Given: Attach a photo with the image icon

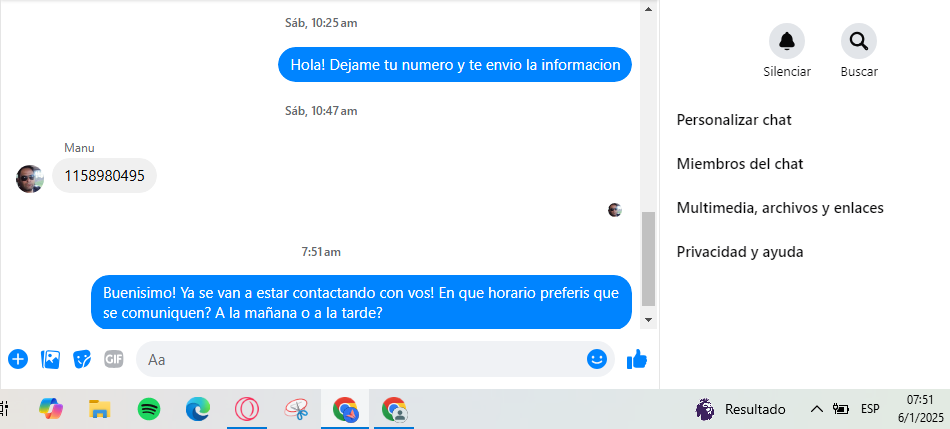Looking at the screenshot, I should tap(50, 359).
